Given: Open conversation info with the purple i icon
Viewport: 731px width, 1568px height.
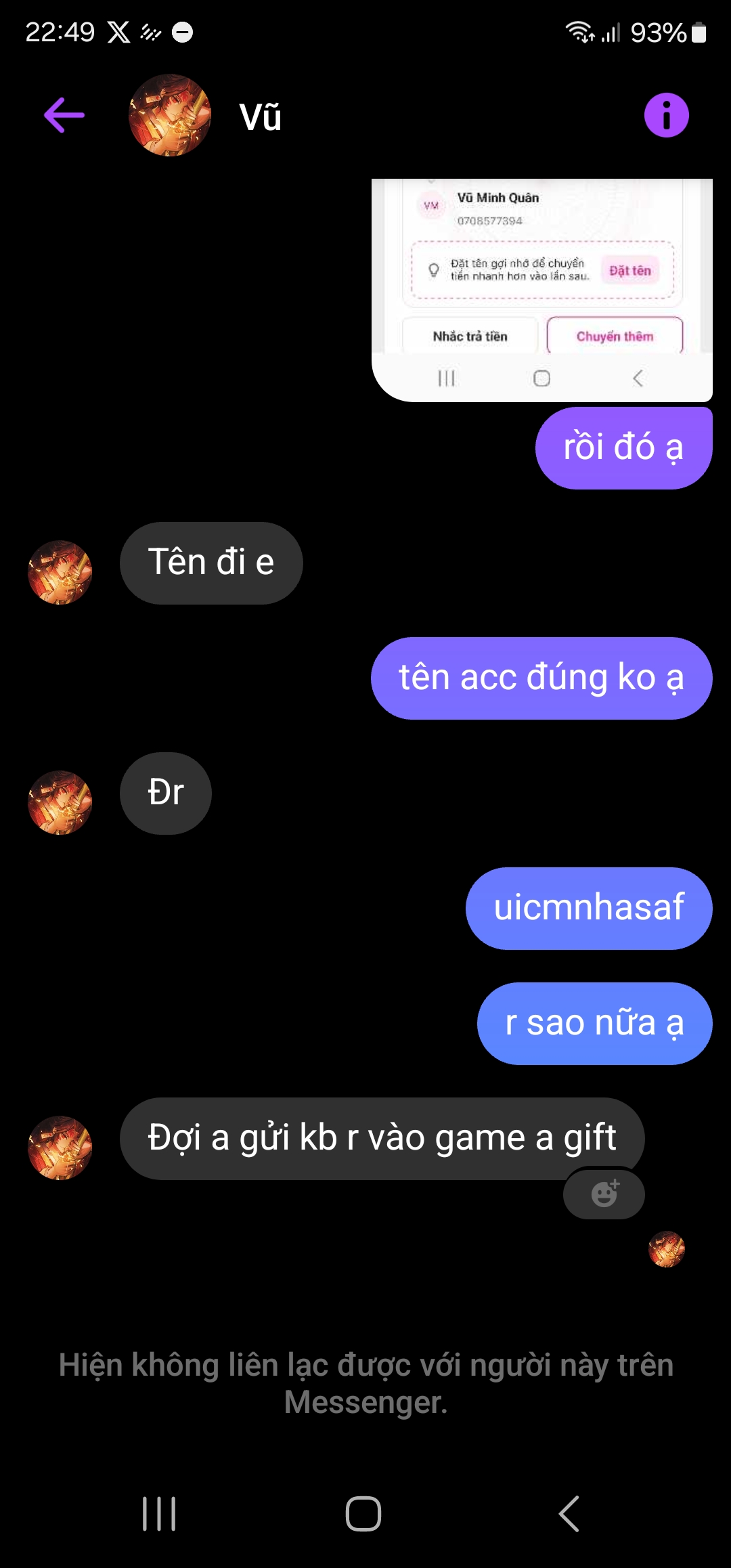Looking at the screenshot, I should pyautogui.click(x=666, y=115).
